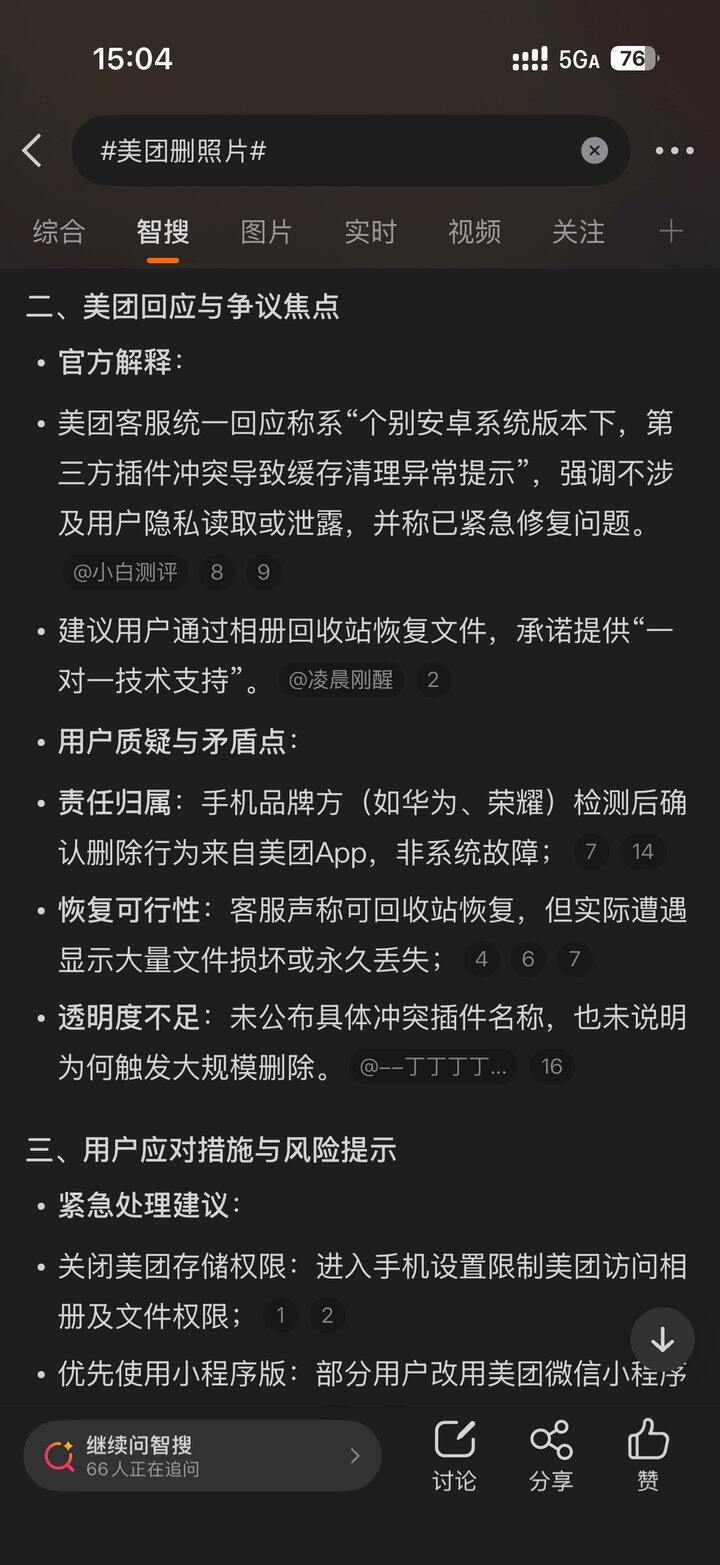Tap the #美团删照片# search field
This screenshot has height=1565, width=720.
coord(330,151)
